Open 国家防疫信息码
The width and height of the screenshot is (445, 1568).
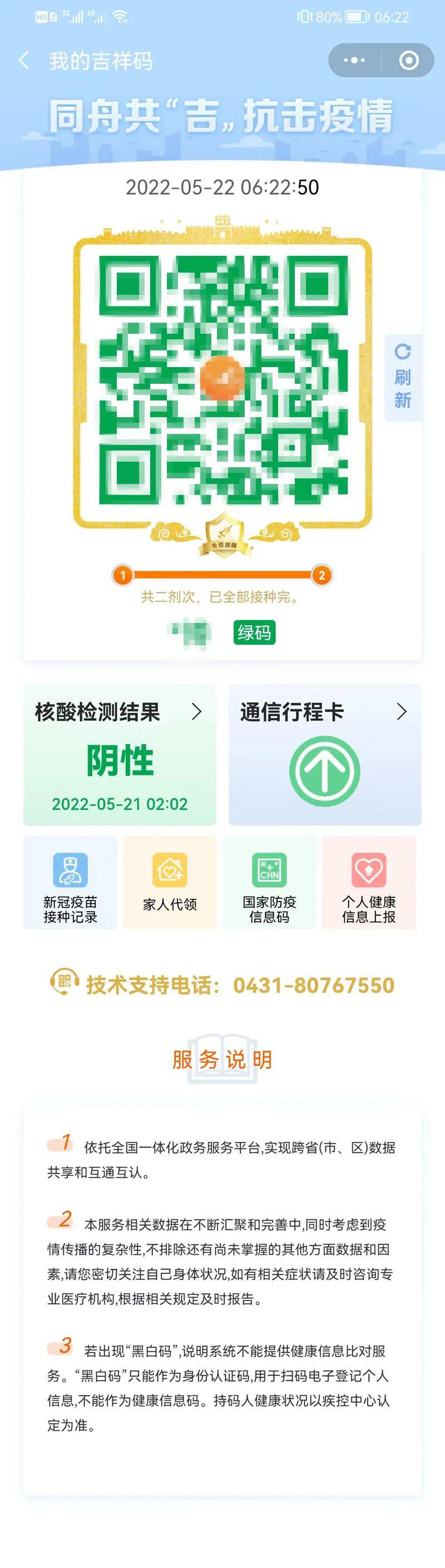pyautogui.click(x=269, y=883)
